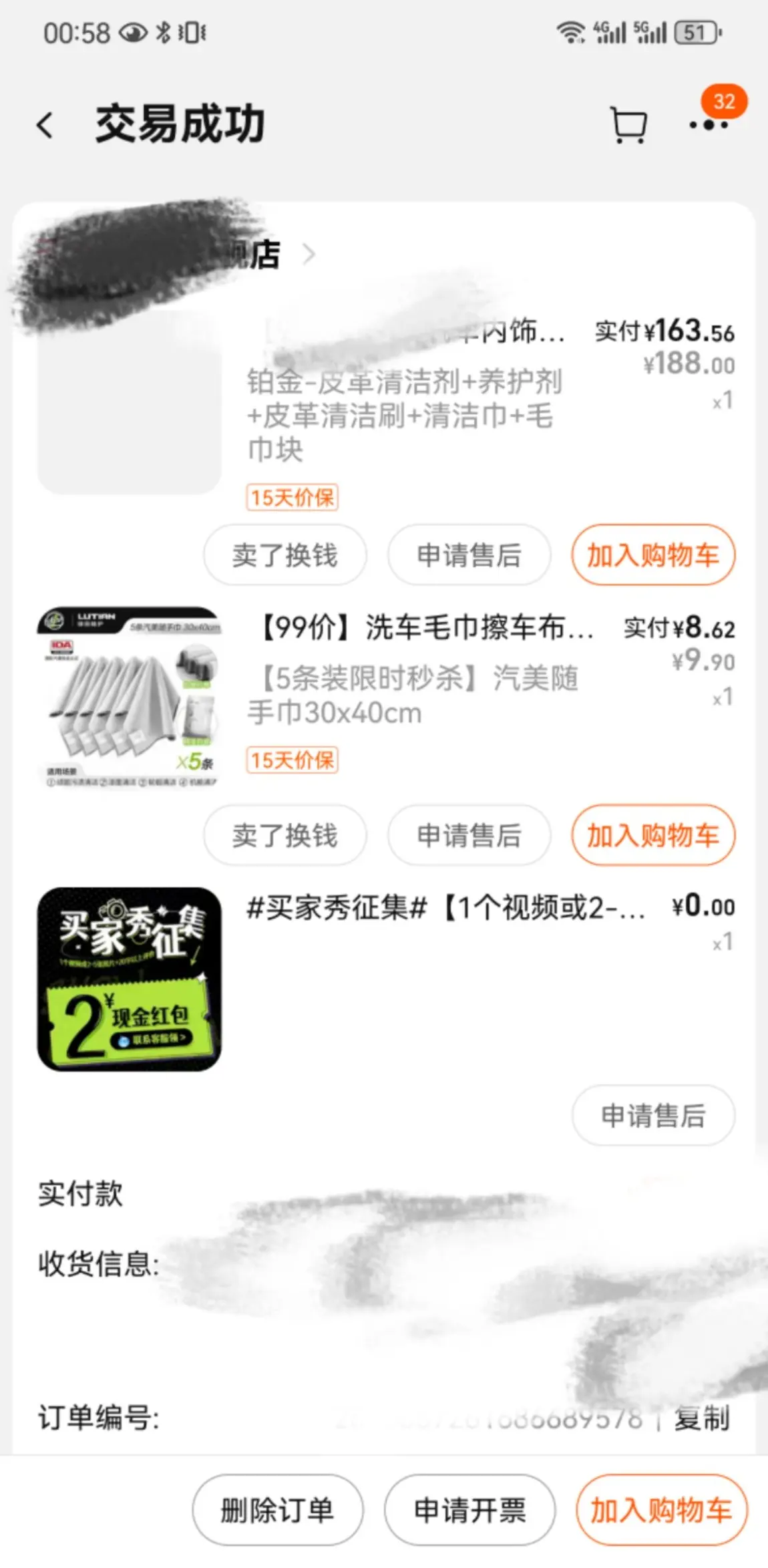Request 申请售后 for the 买家秀征集 item
The image size is (768, 1568).
pos(653,1115)
